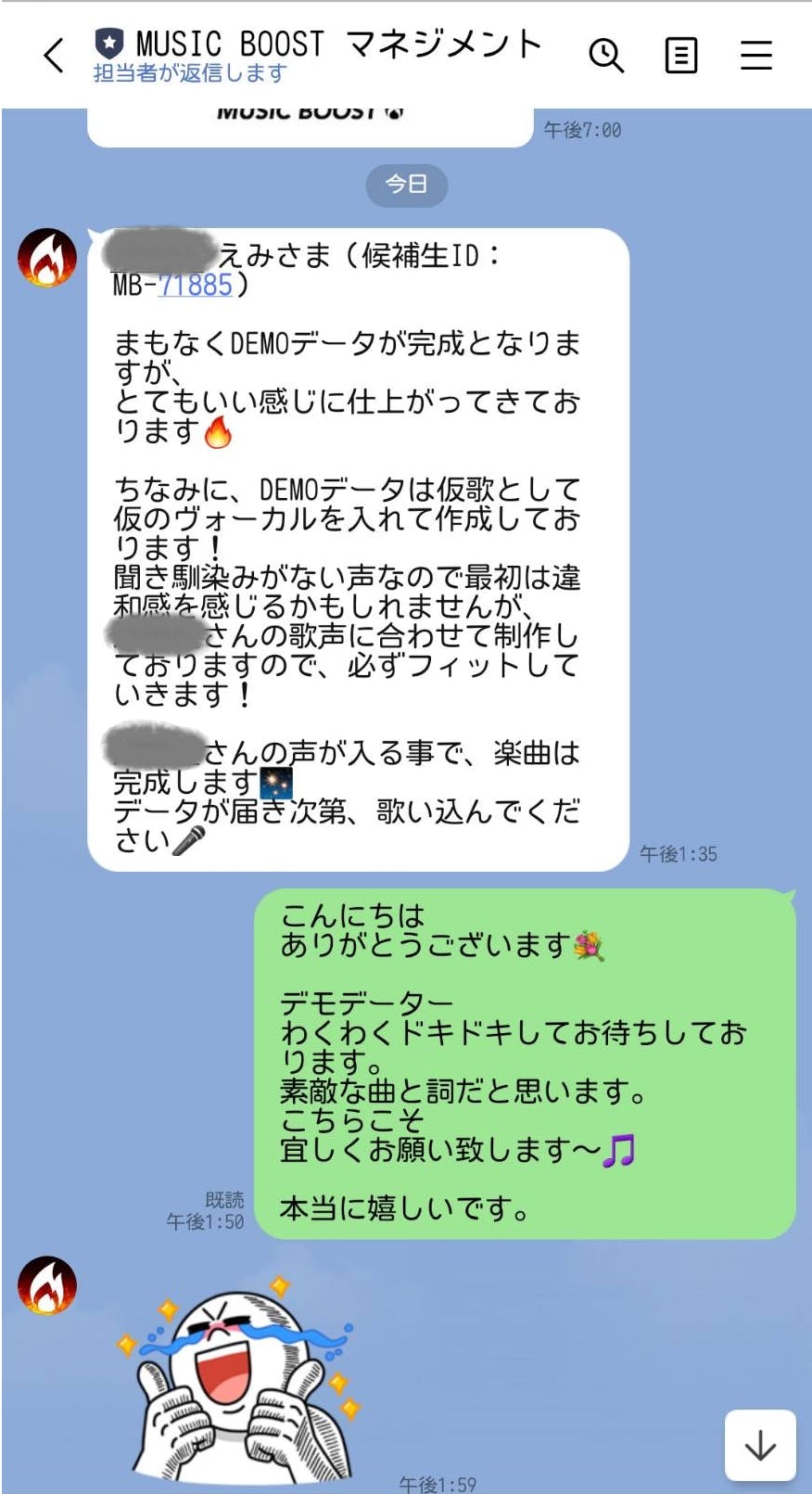Image resolution: width=812 pixels, height=1494 pixels.
Task: Open sender's flame avatar beside DEMO message
Action: 47,258
